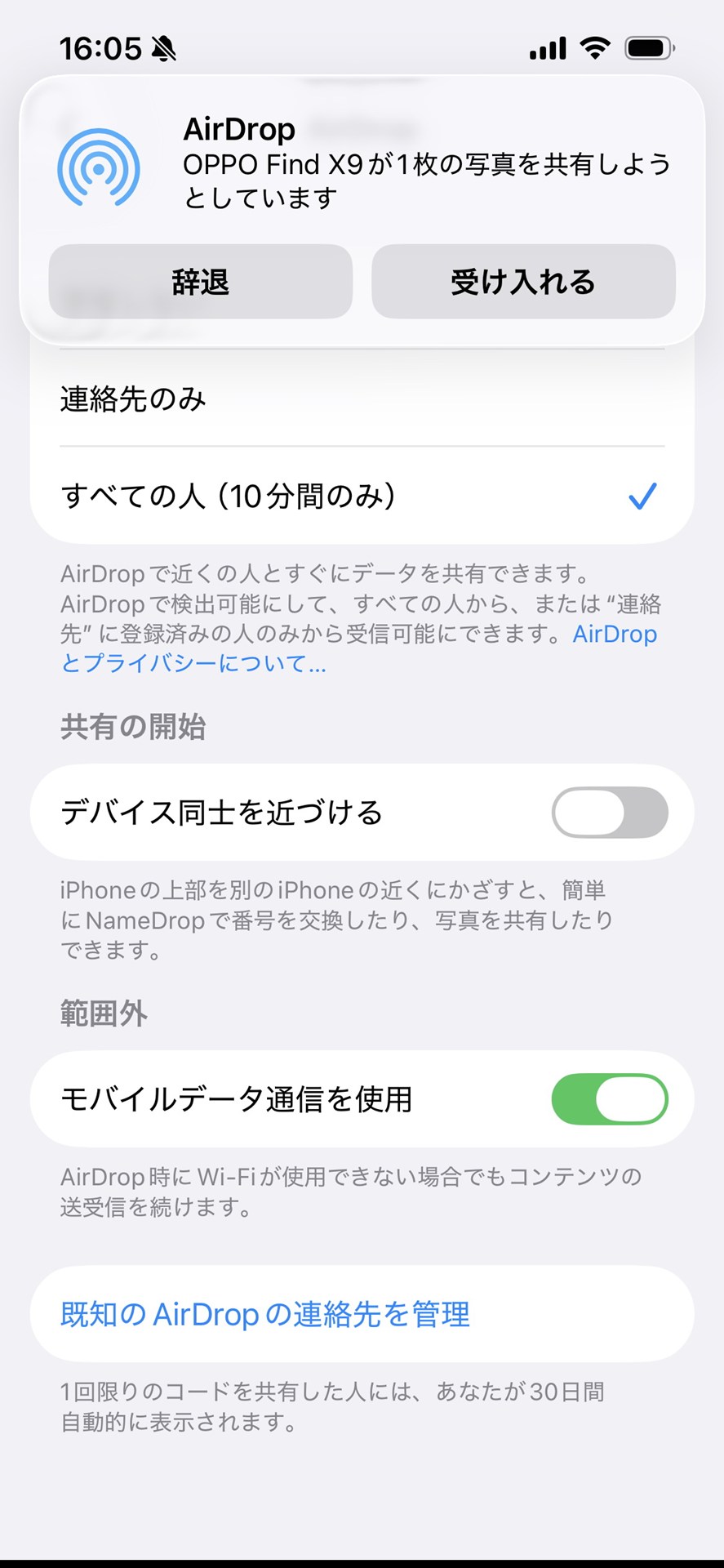724x1568 pixels.
Task: Open 既知のAirDropの連絡先を管理
Action: tap(264, 1314)
